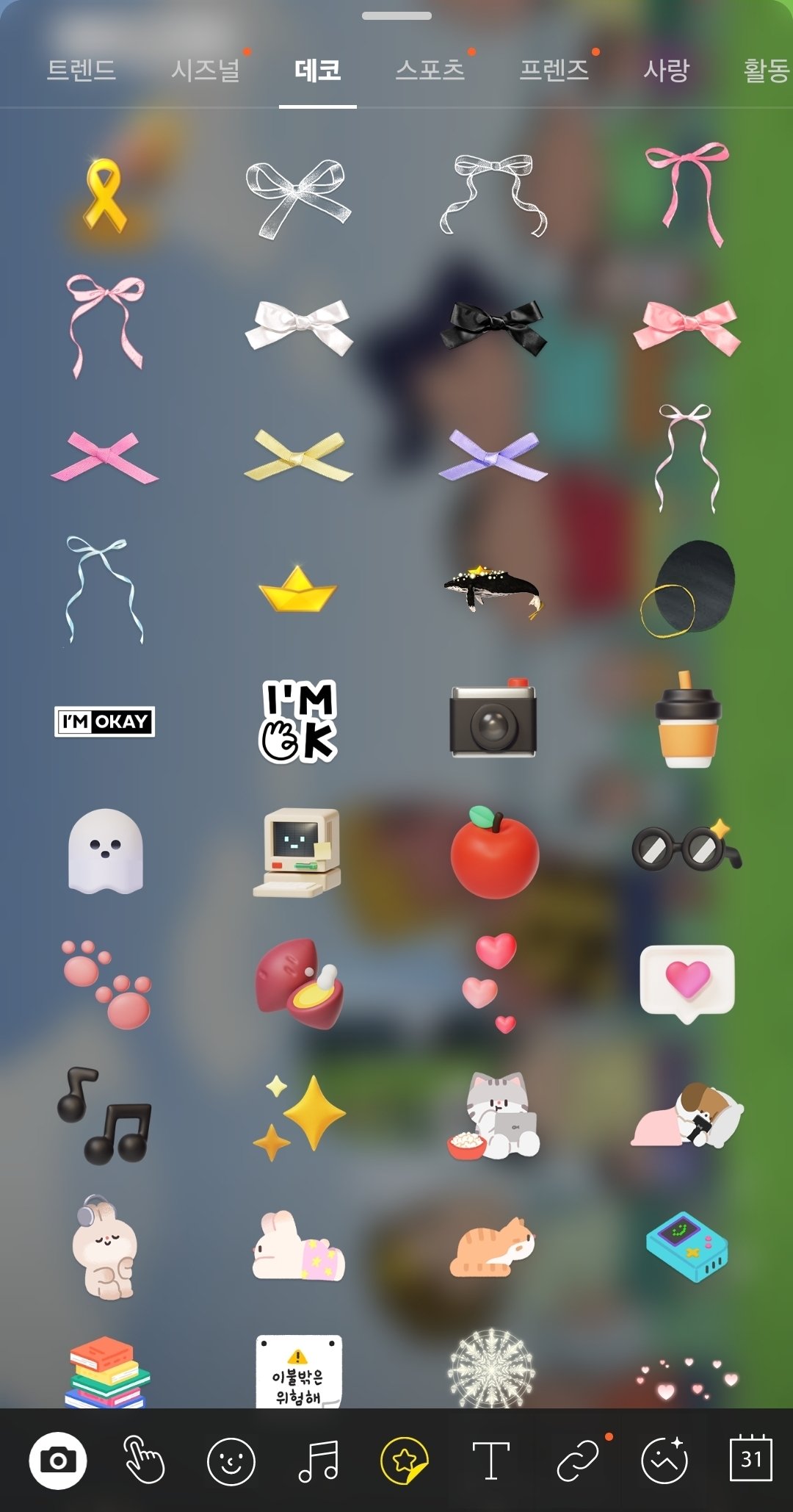
Task: Add the black satin bow sticker
Action: 493,326
